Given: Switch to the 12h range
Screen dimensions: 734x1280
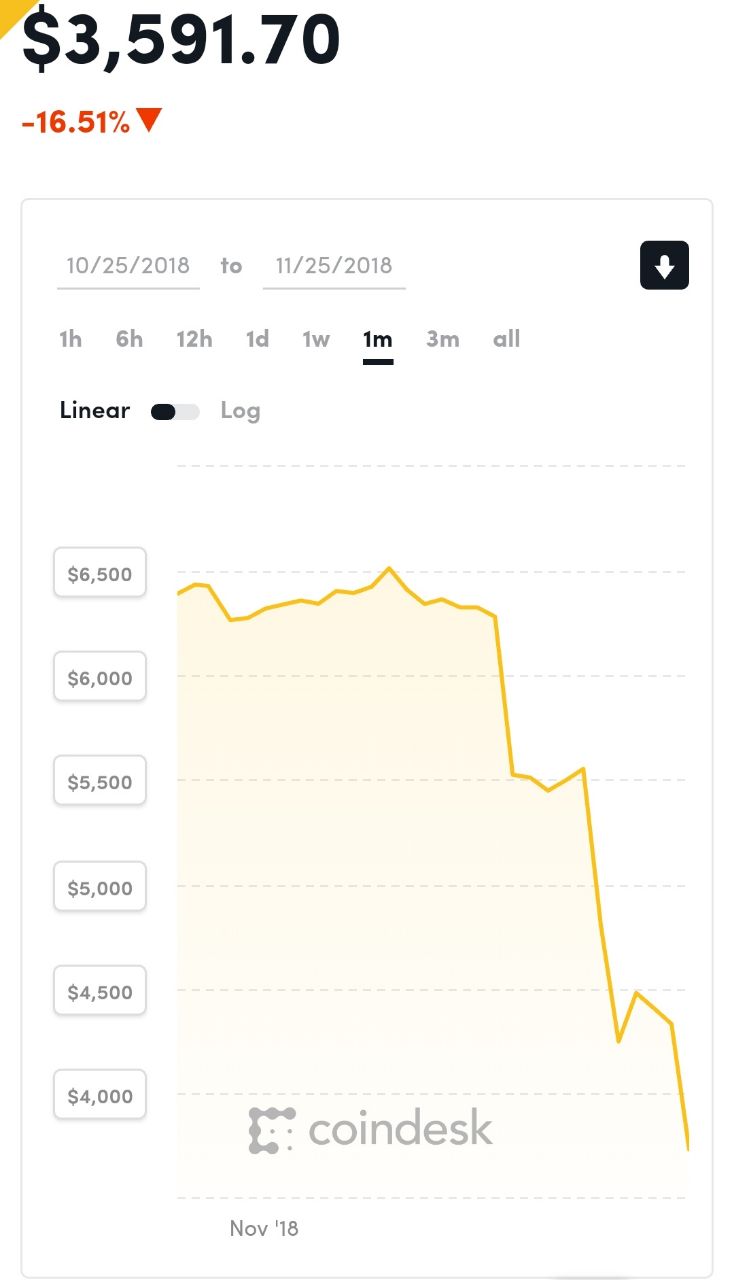Looking at the screenshot, I should coord(194,340).
